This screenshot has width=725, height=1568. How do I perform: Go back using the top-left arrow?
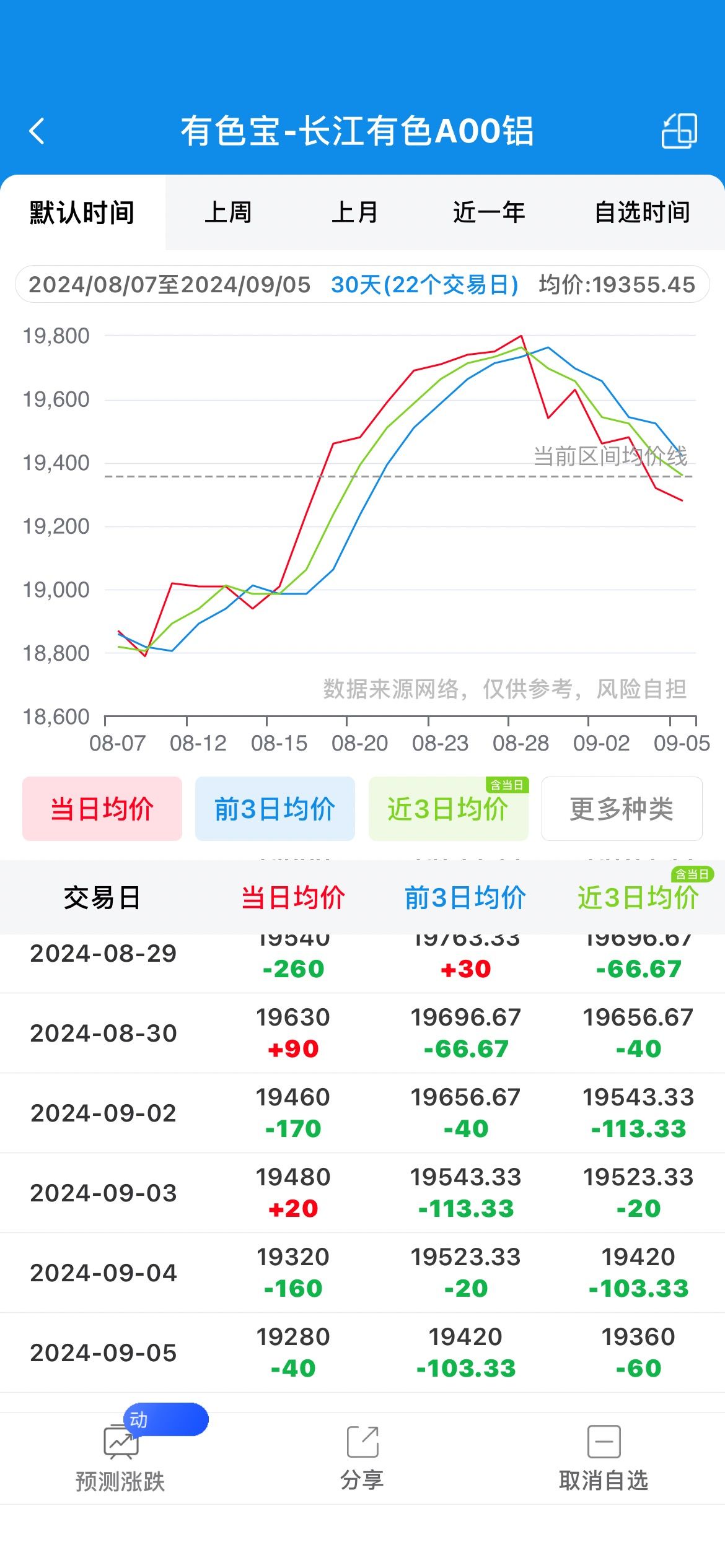coord(37,131)
